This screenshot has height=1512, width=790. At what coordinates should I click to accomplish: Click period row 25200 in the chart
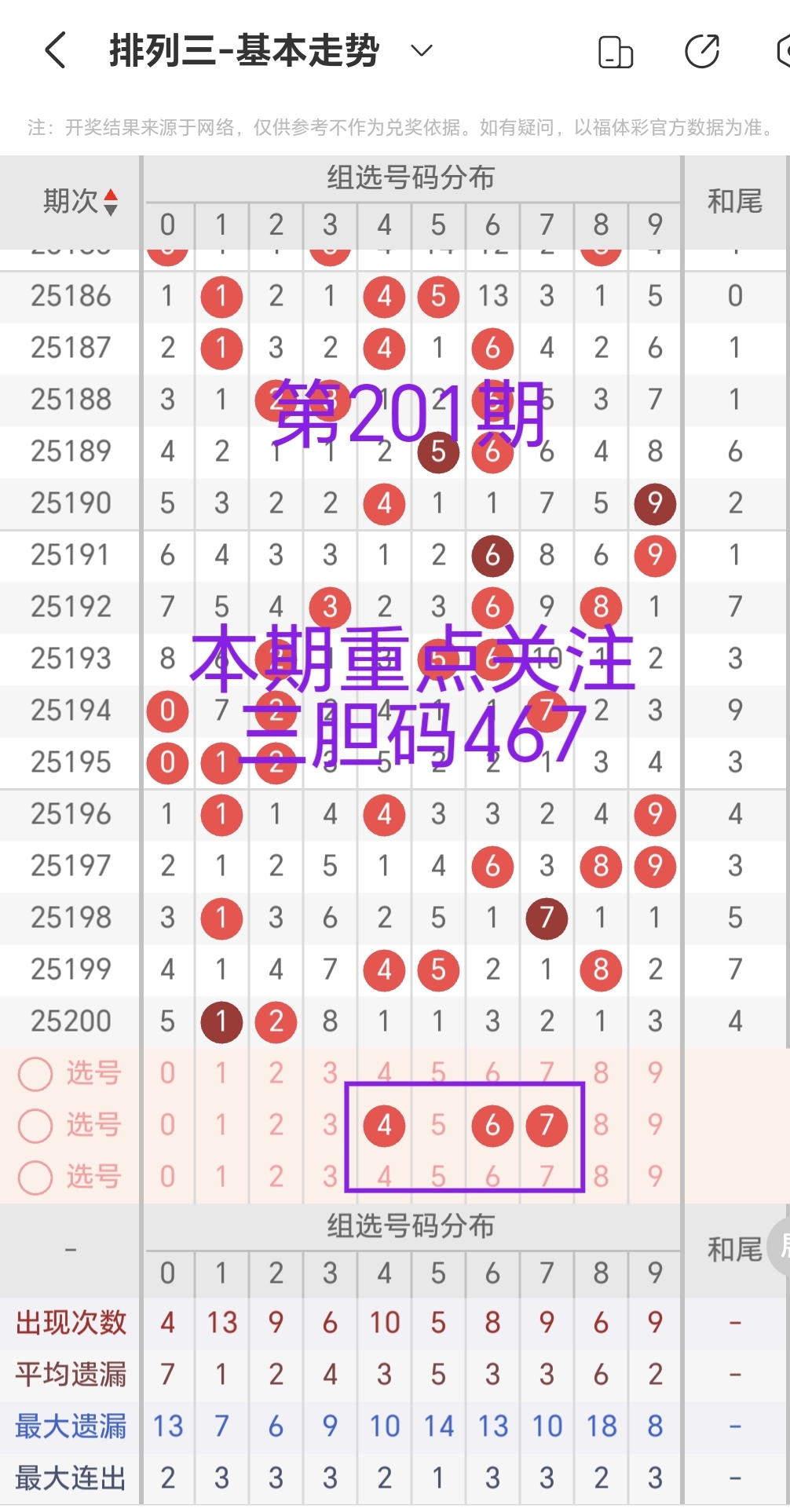point(71,1021)
